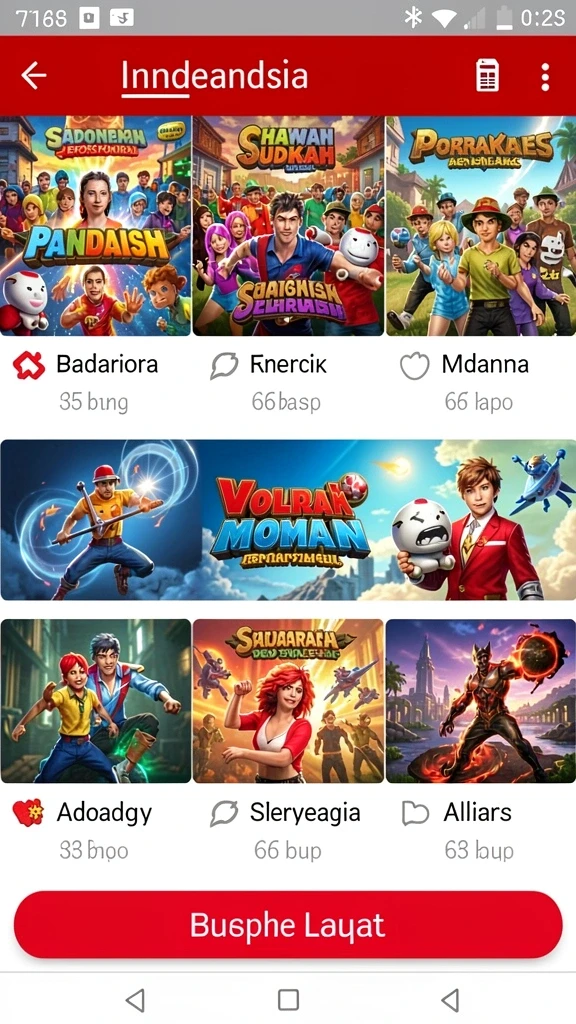Open the red-haired girl game tile above Sleryeagia
This screenshot has width=576, height=1024.
click(288, 701)
